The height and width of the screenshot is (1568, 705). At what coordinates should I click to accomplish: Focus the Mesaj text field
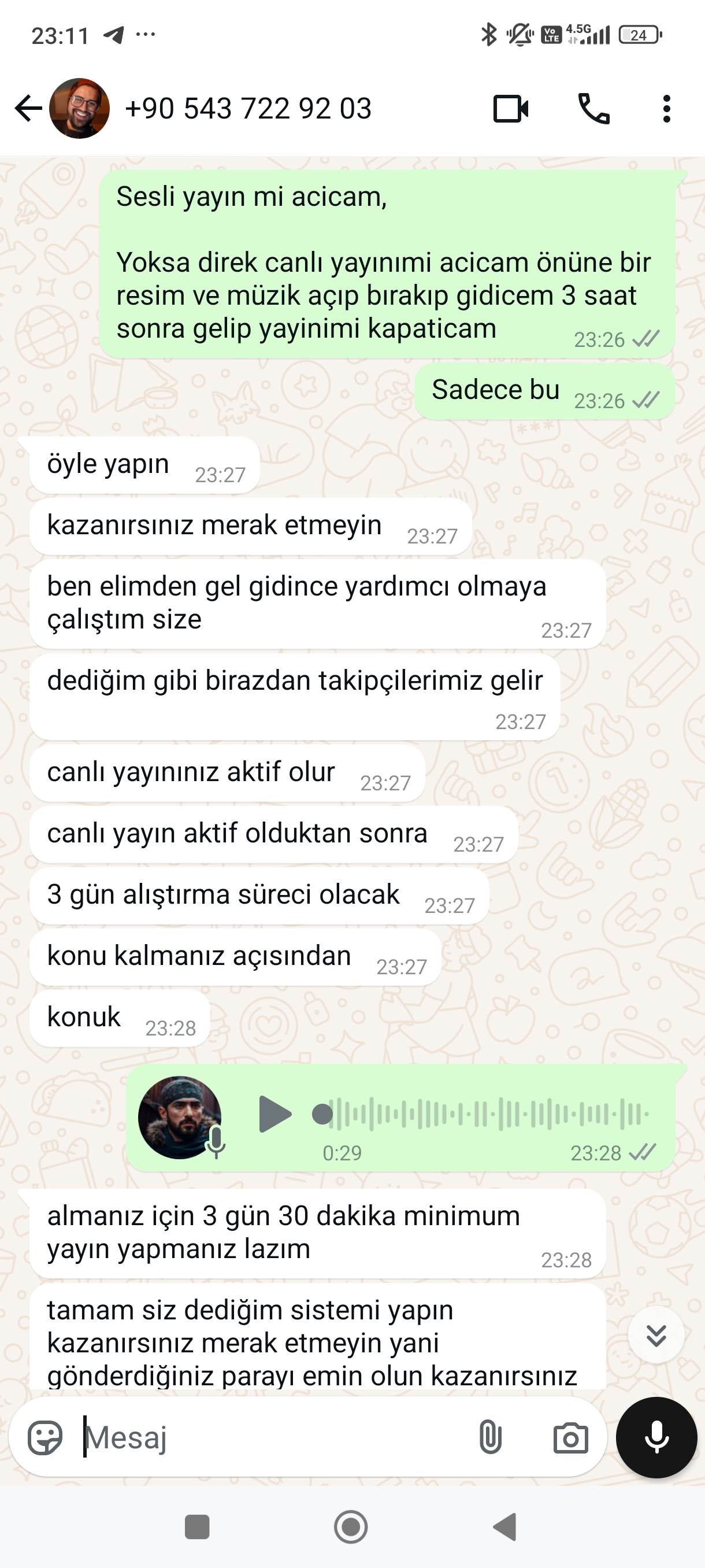tap(274, 1438)
